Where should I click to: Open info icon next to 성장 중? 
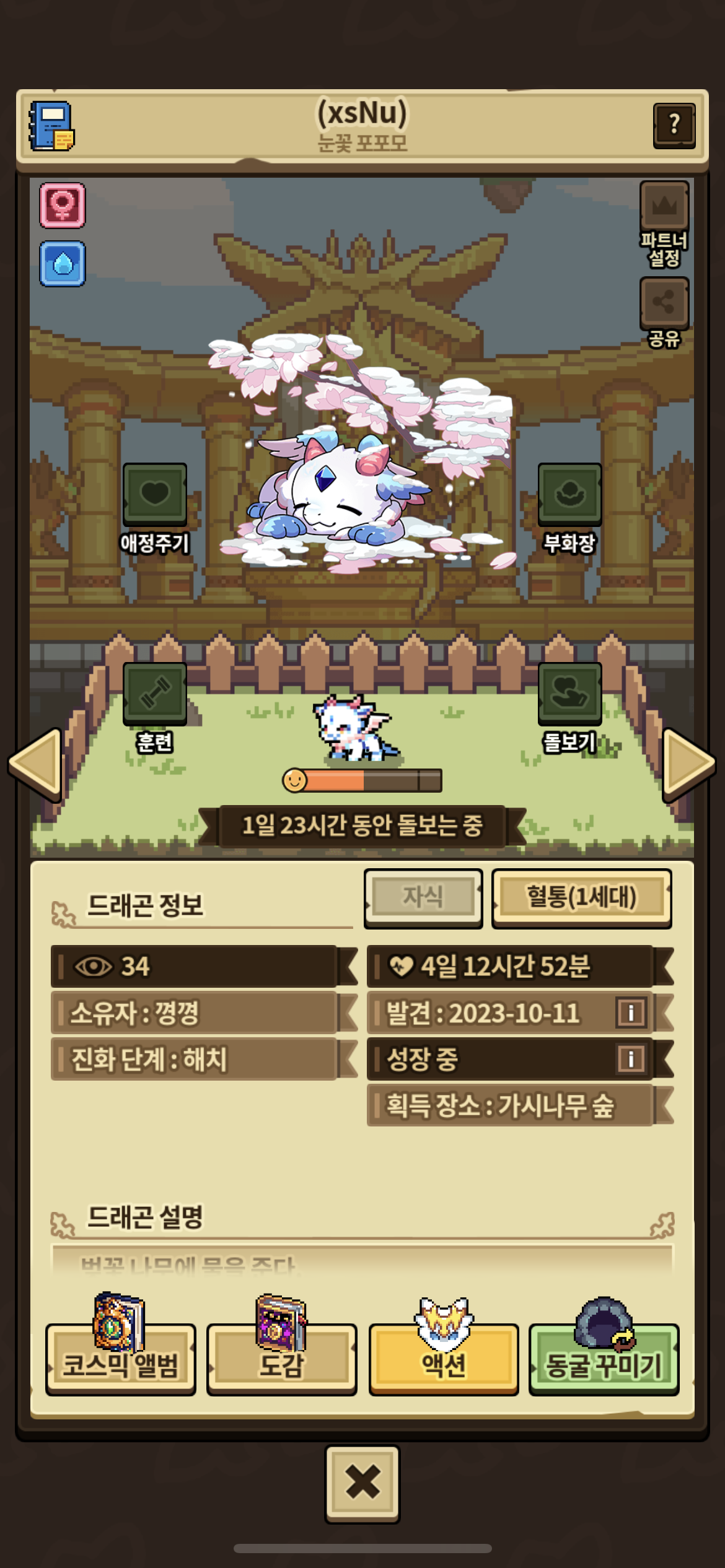click(x=631, y=1059)
